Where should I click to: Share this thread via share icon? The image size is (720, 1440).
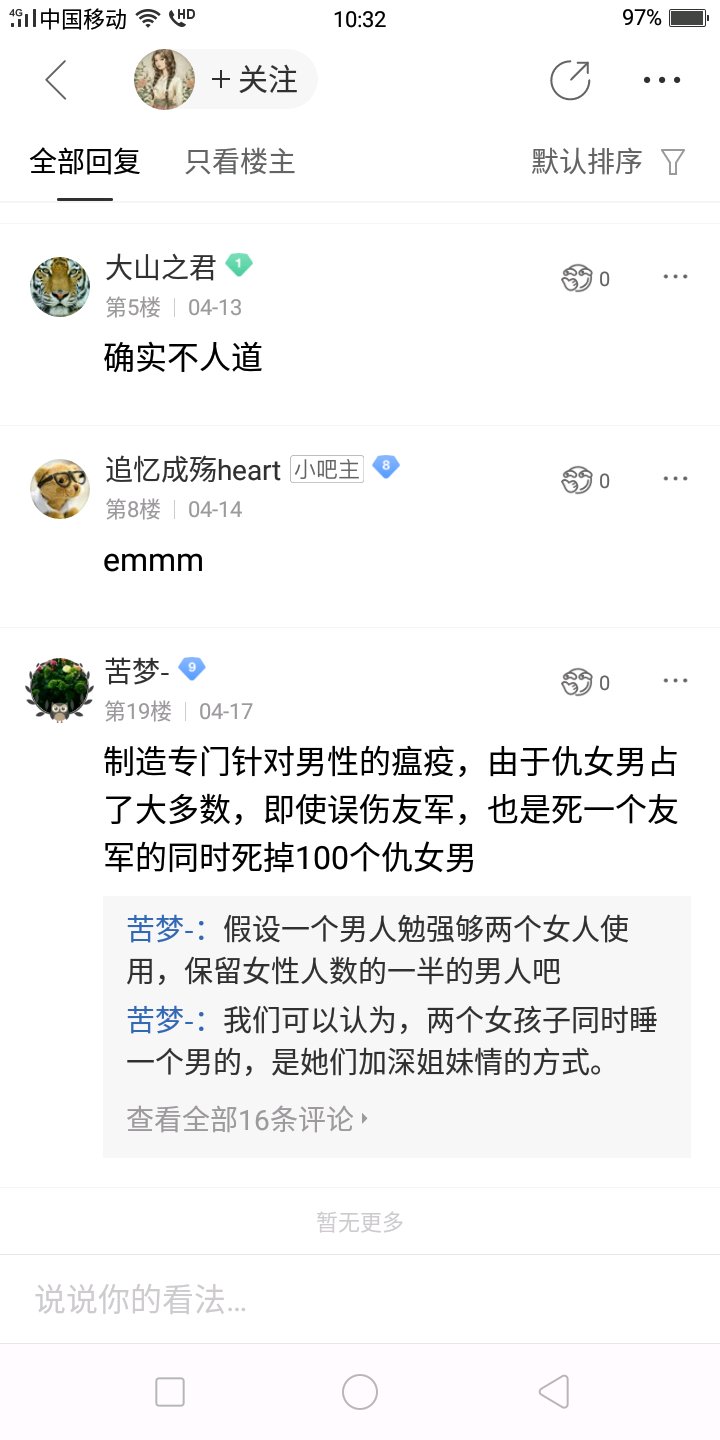click(570, 80)
